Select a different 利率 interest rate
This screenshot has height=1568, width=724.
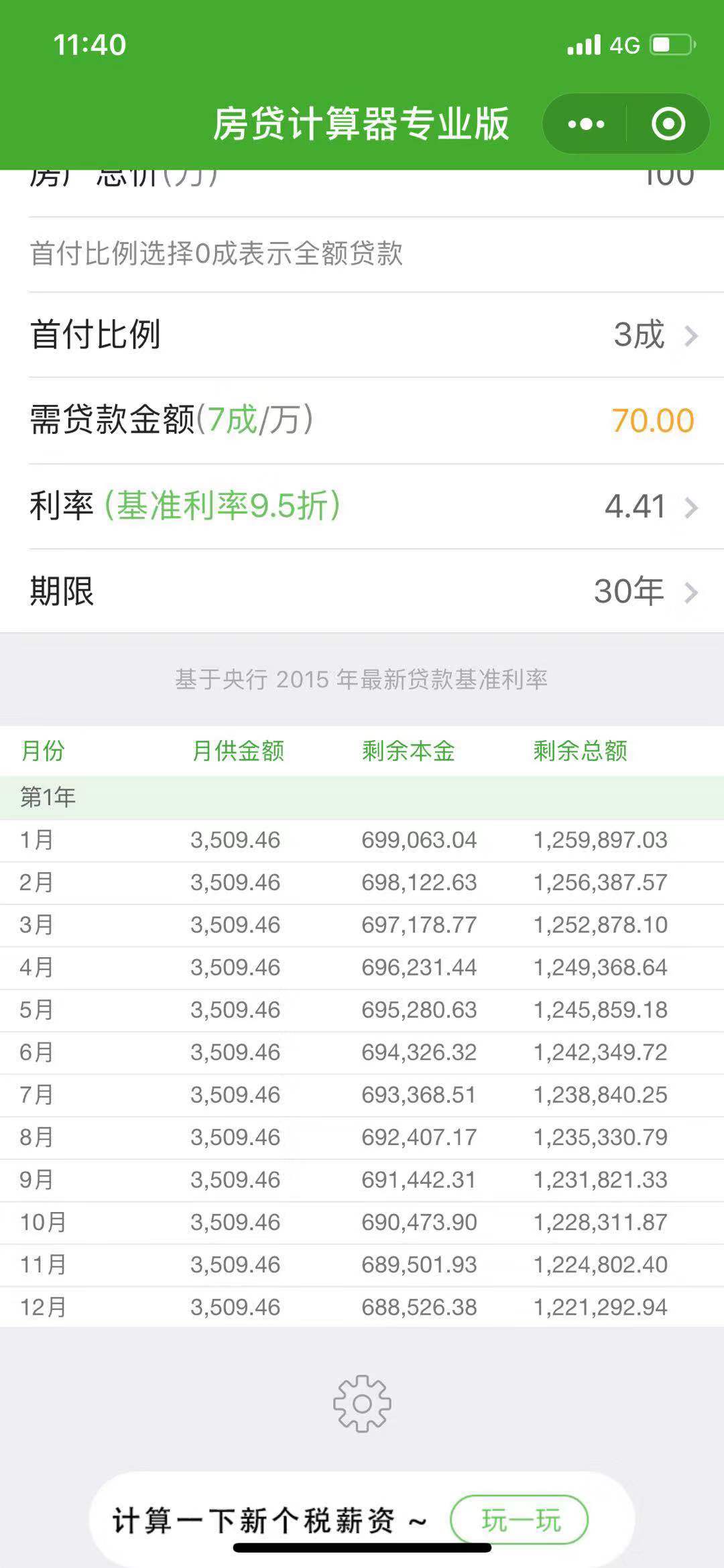coord(362,506)
